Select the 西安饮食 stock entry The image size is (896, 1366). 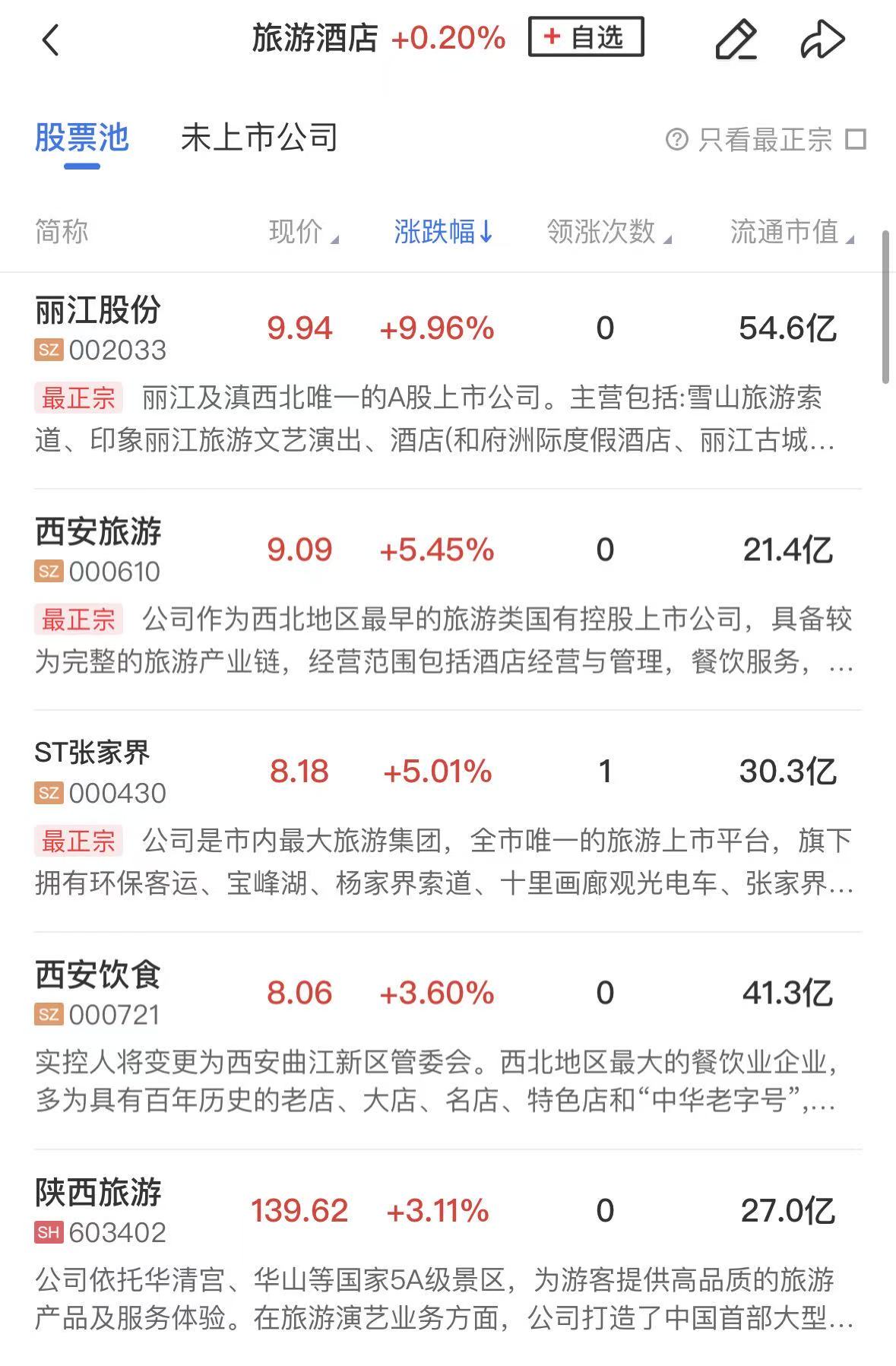coord(98,975)
